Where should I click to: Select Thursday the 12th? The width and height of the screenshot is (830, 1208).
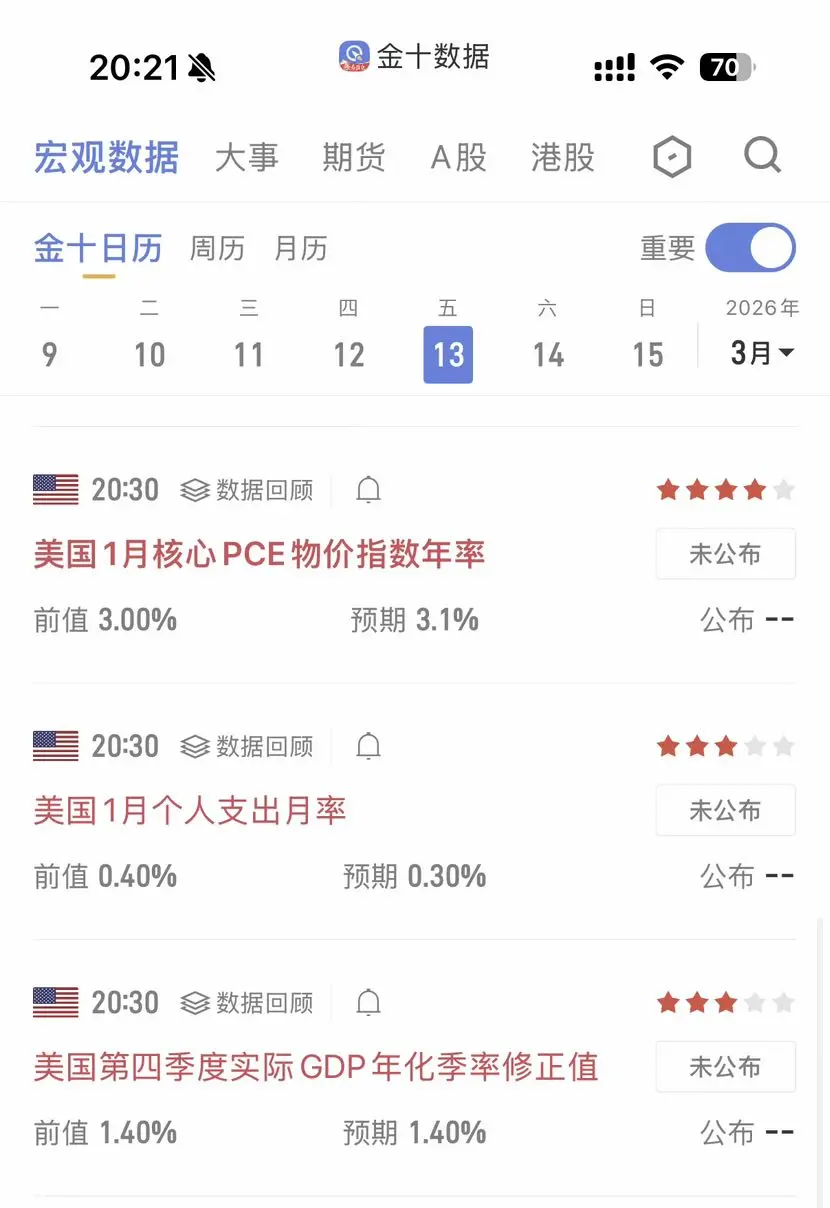tap(348, 354)
